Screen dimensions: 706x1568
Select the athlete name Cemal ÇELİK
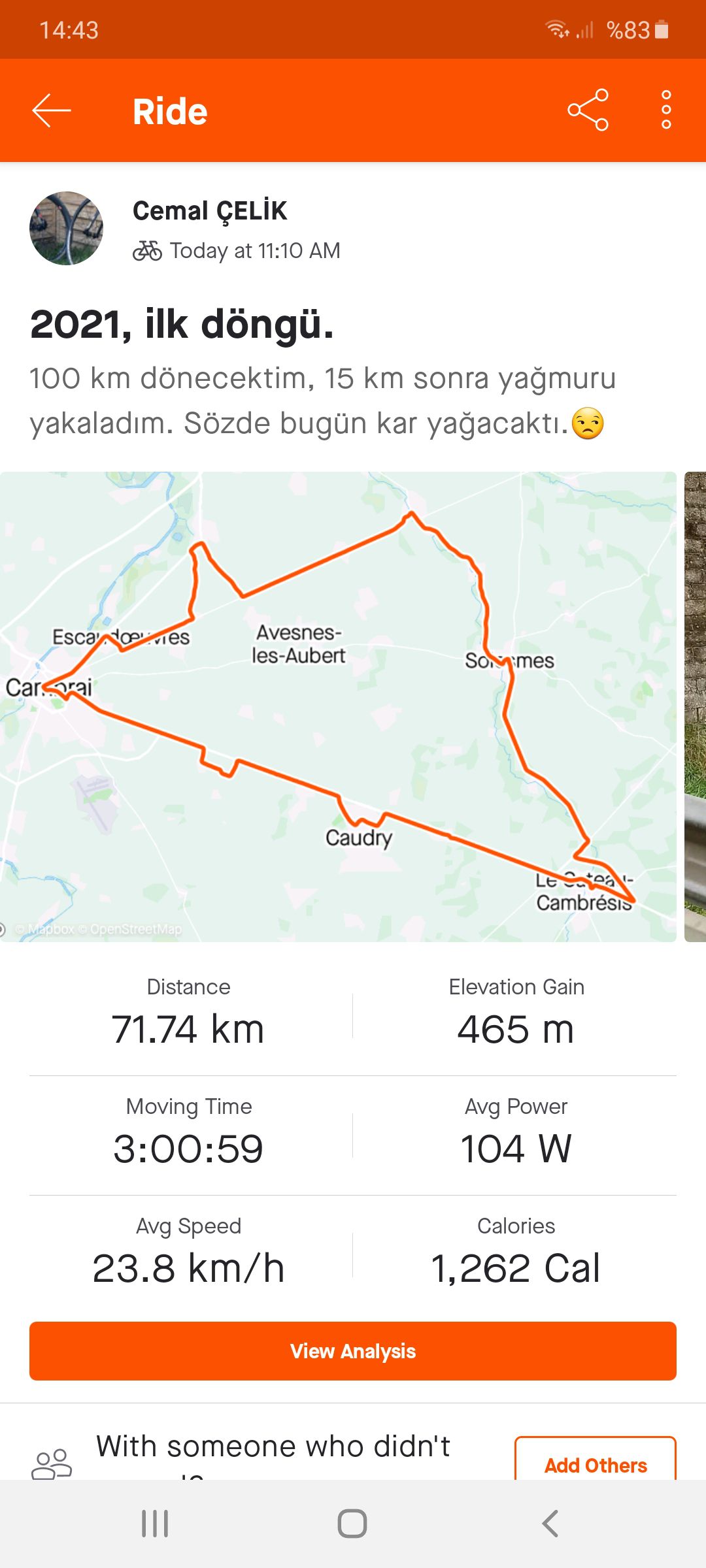tap(210, 211)
